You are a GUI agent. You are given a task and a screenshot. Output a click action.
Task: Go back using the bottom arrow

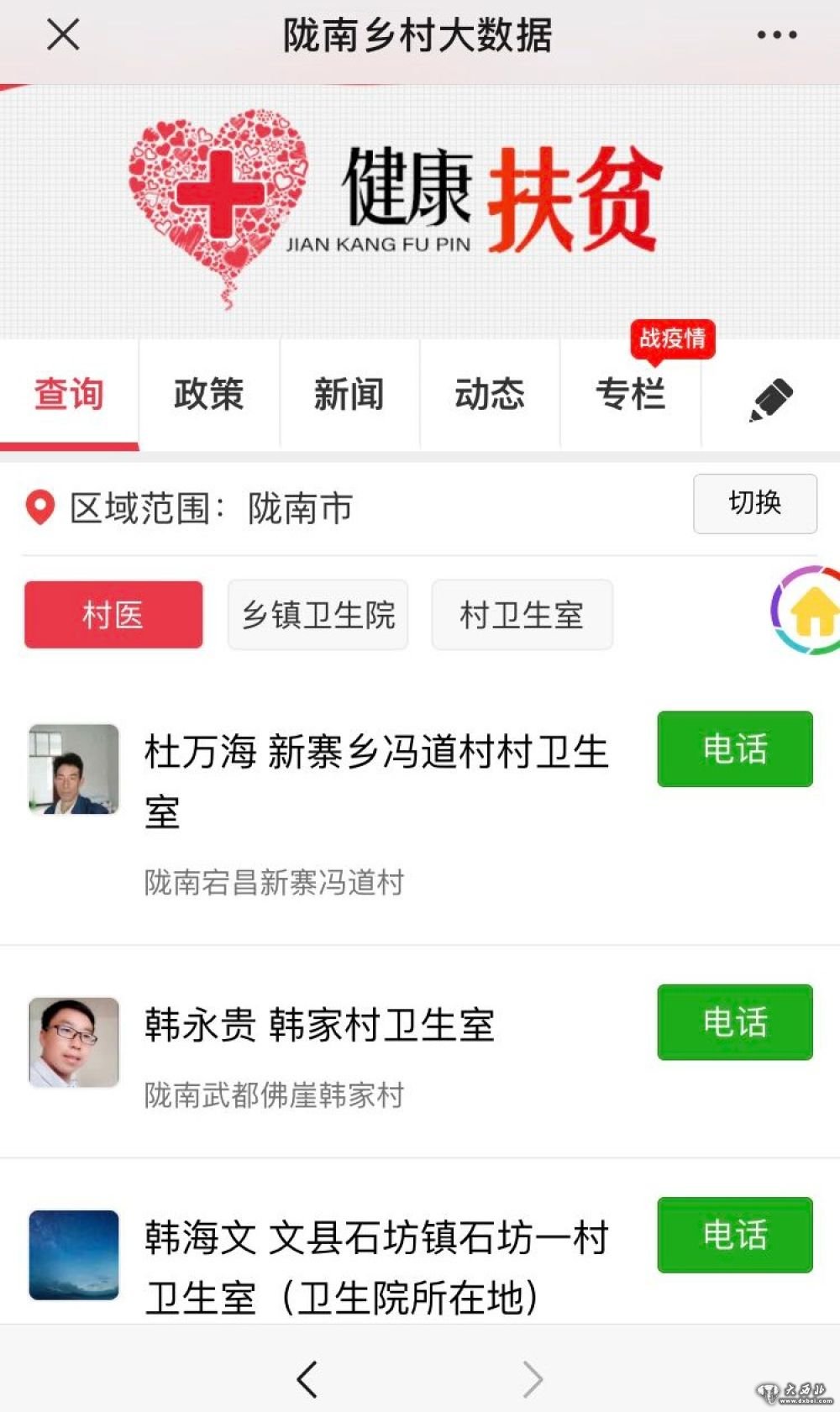(307, 1378)
